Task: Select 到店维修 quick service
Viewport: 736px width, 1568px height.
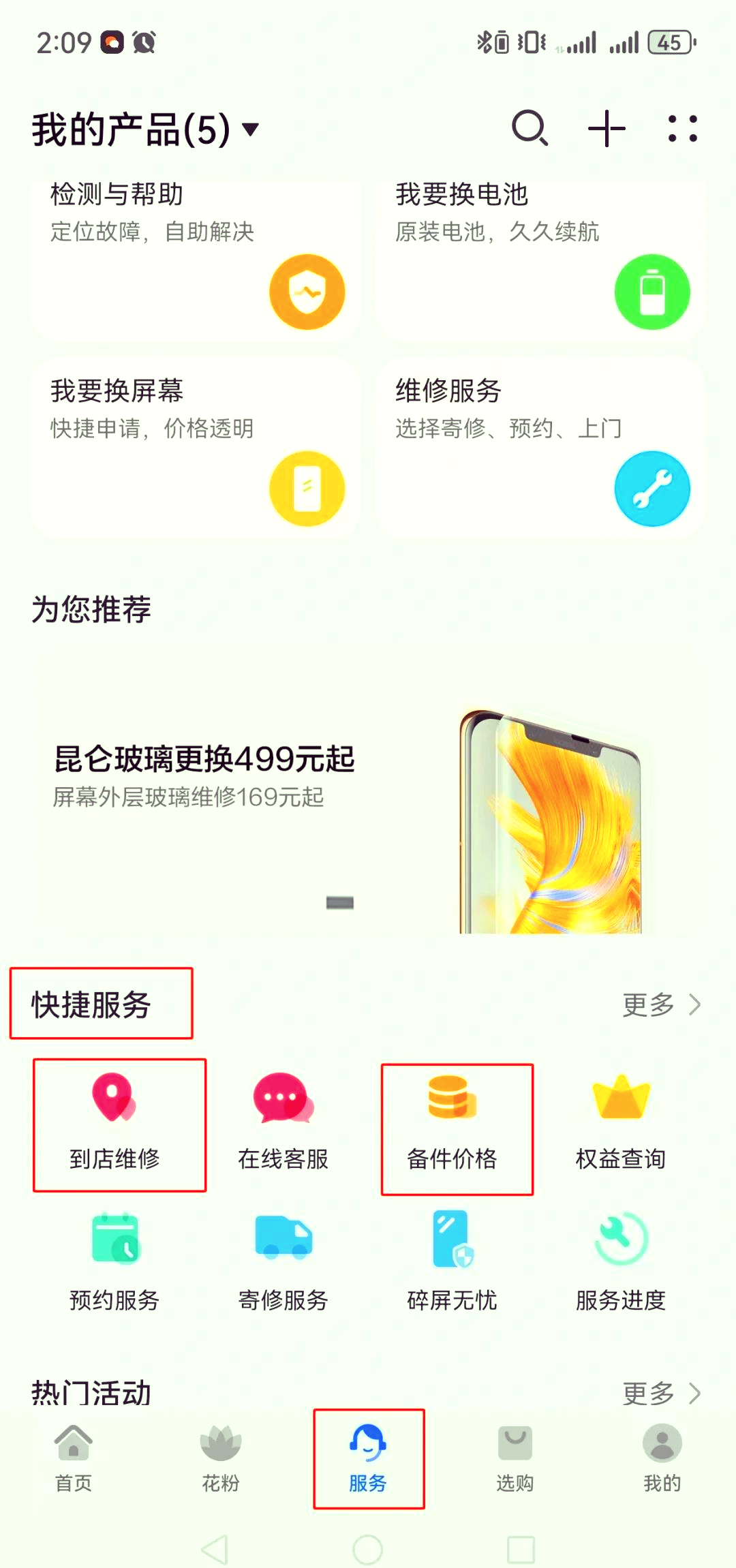Action: pos(114,1124)
